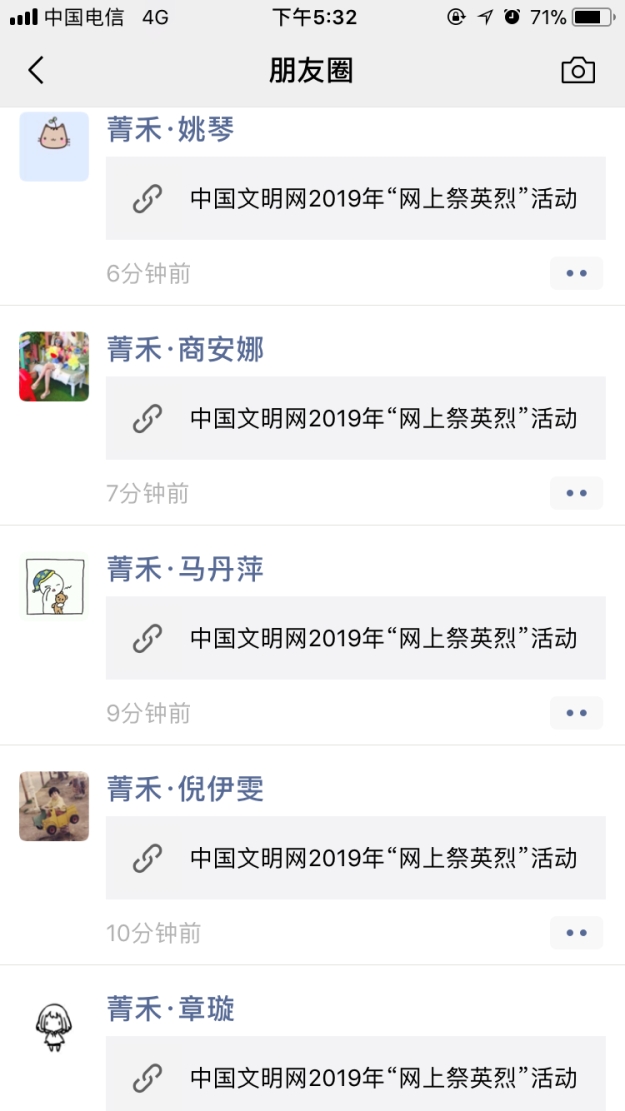Open the camera to post a moment
The height and width of the screenshot is (1111, 625).
click(578, 70)
